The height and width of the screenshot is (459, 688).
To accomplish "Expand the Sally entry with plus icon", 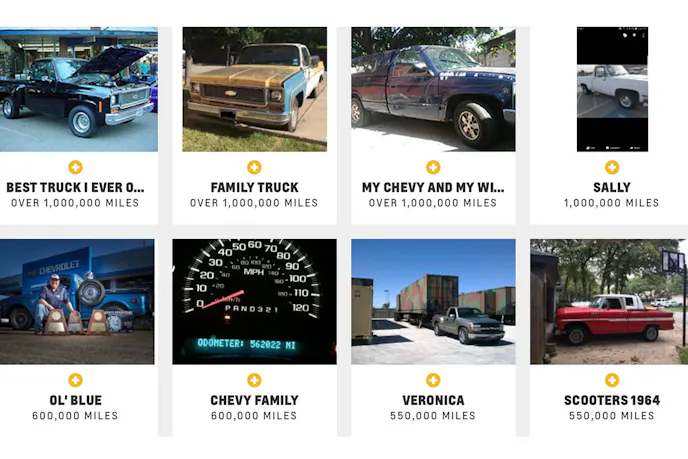I will (612, 167).
